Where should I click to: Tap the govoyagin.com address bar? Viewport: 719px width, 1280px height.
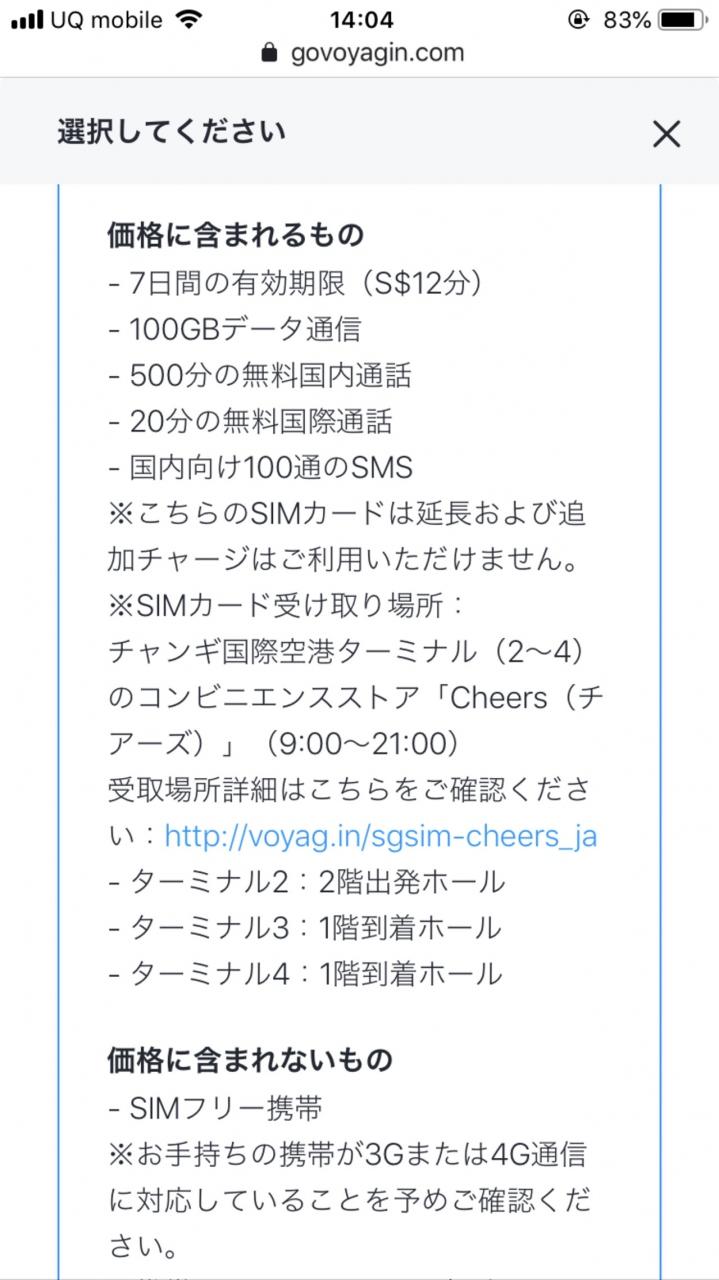tap(362, 53)
